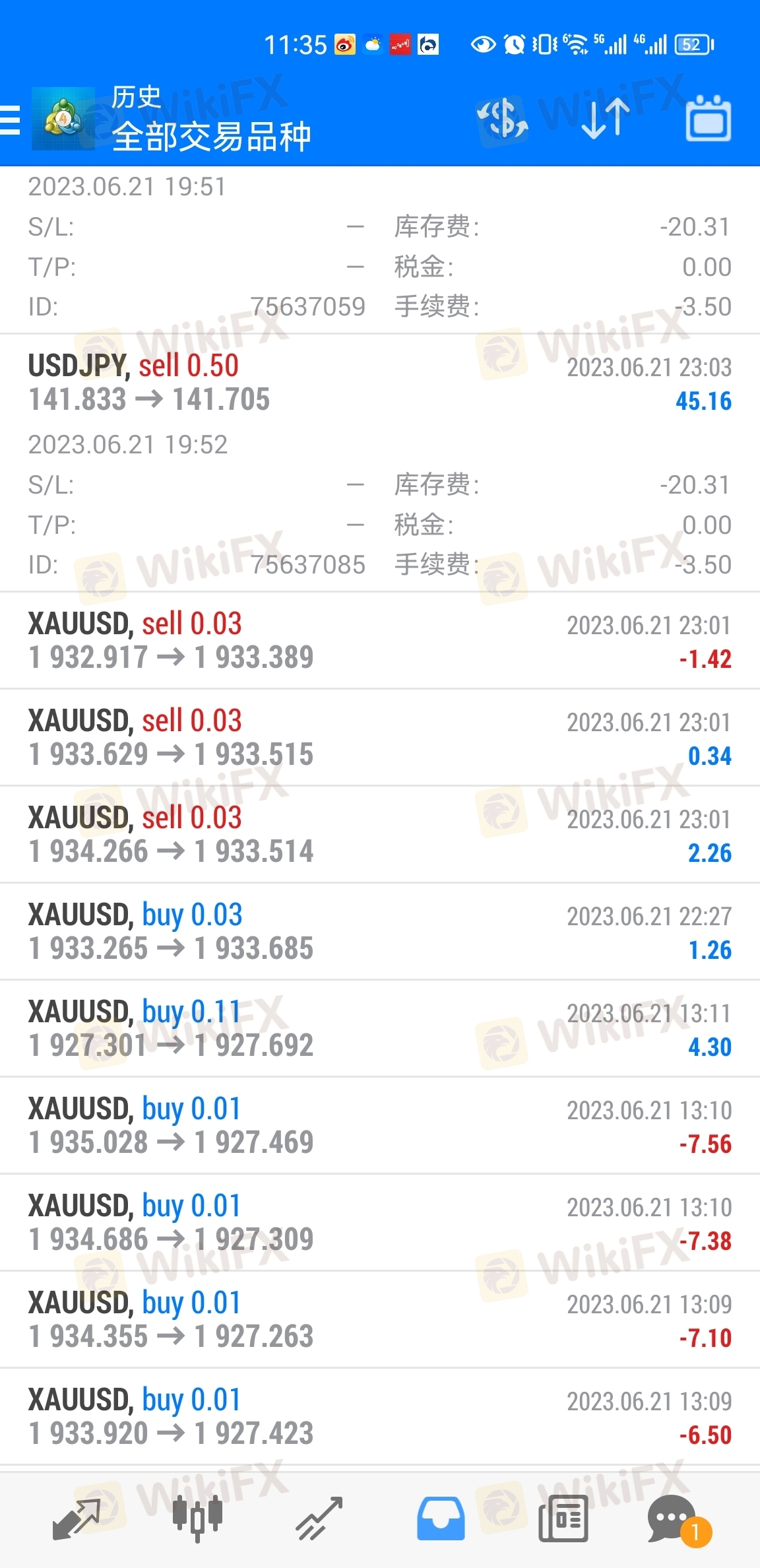The height and width of the screenshot is (1568, 760).
Task: Expand XAUUSD buy 0.03 trade
Action: pos(380,932)
